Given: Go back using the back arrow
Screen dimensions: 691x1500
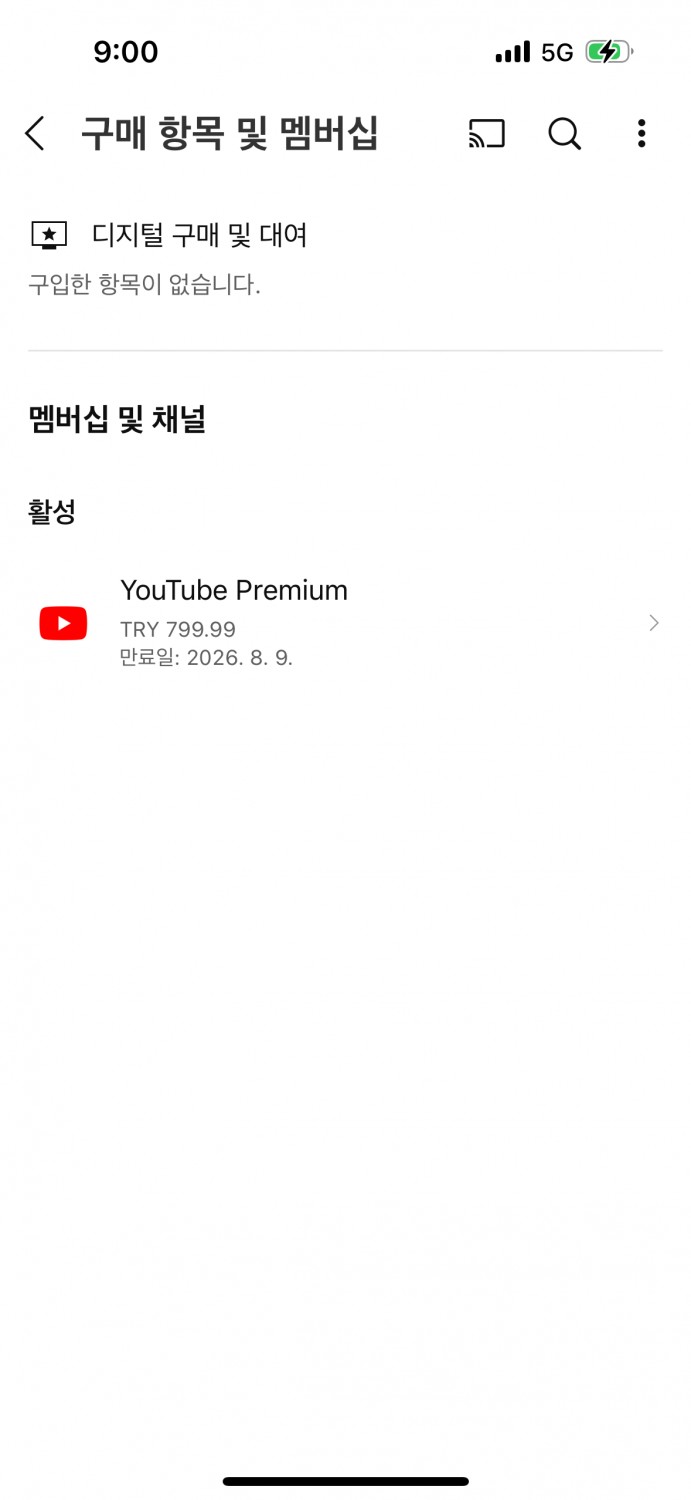Looking at the screenshot, I should [x=35, y=133].
